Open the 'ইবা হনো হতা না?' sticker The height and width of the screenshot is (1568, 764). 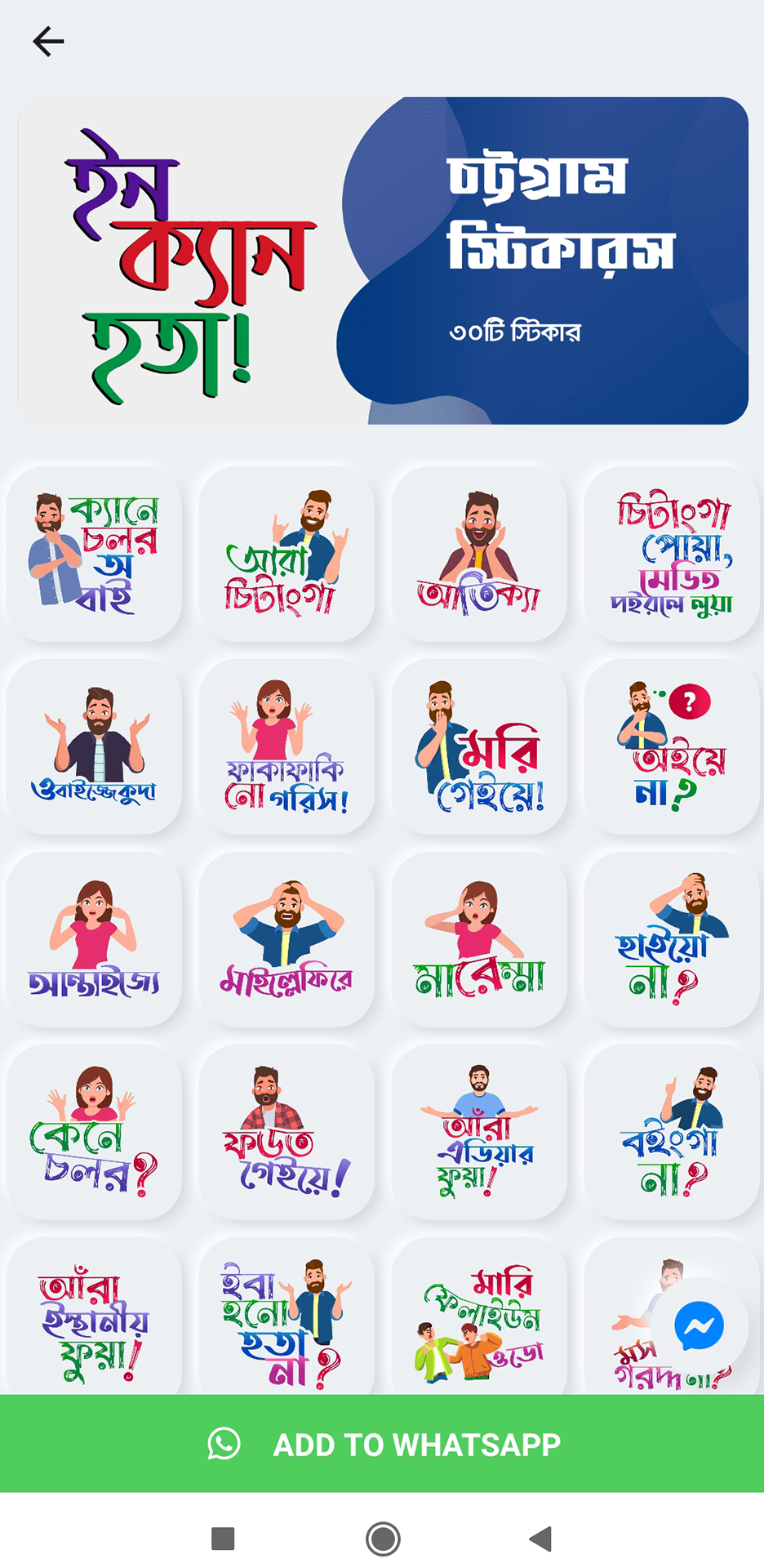(x=286, y=1316)
